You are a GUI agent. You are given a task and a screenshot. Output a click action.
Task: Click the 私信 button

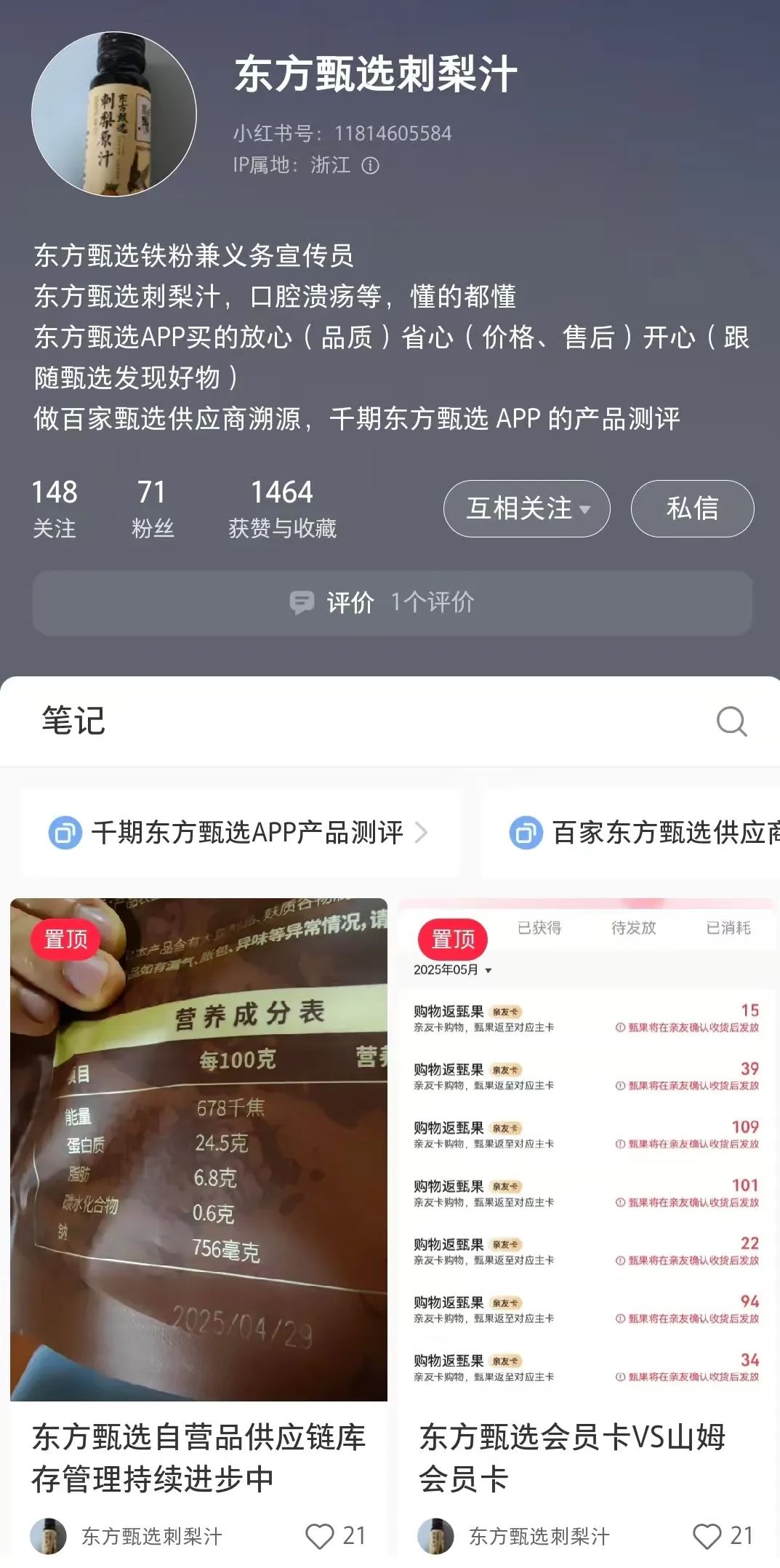pyautogui.click(x=691, y=508)
